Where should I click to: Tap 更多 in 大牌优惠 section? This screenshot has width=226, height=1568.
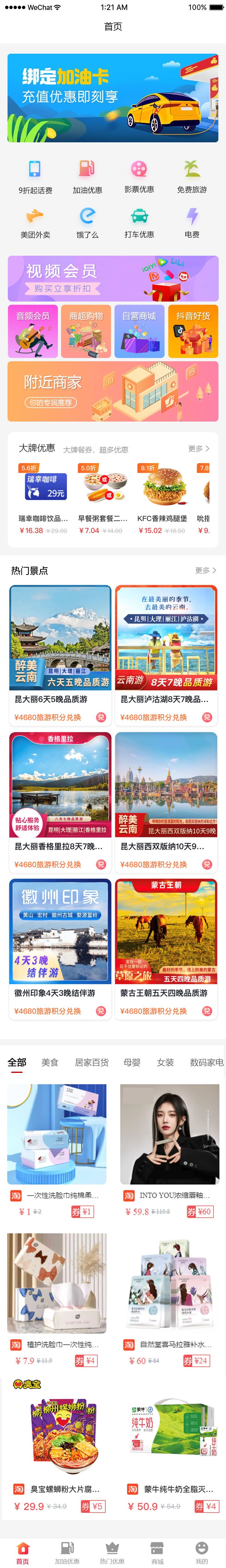click(x=199, y=449)
